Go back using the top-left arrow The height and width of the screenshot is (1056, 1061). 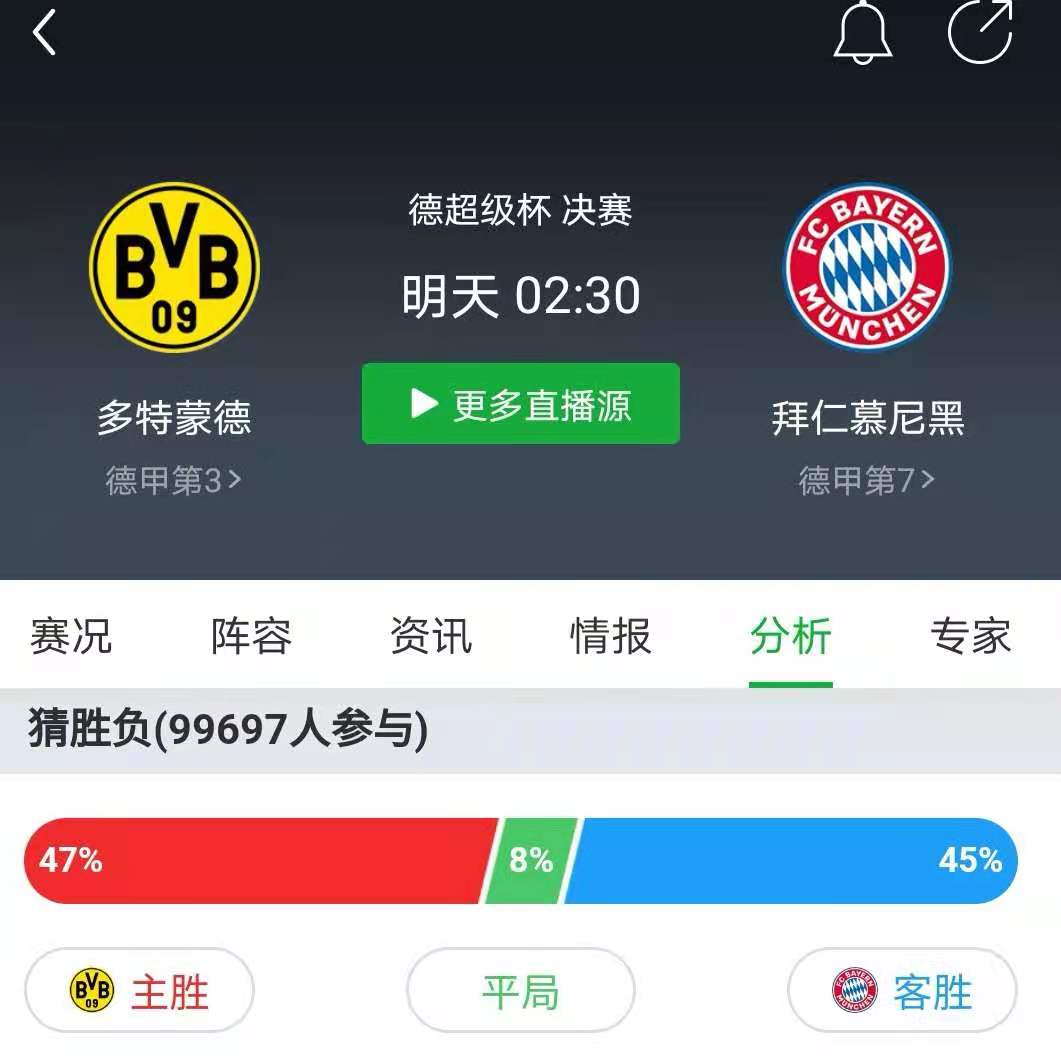click(44, 32)
